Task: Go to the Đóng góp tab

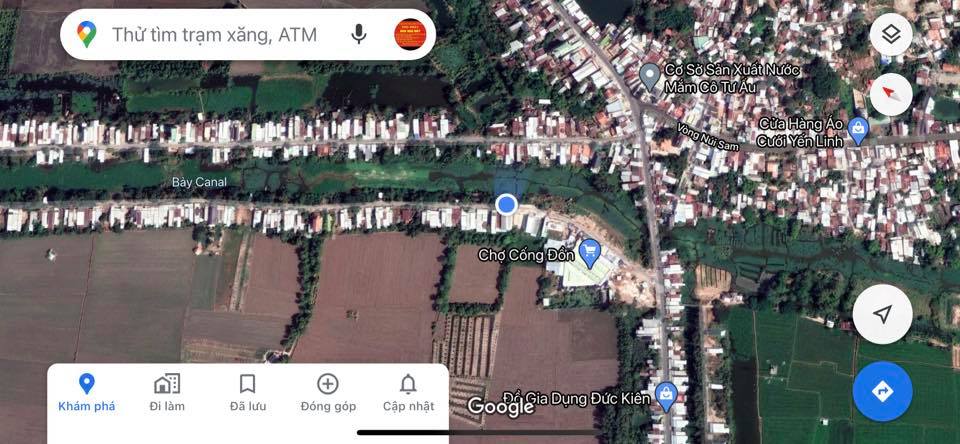Action: click(x=328, y=392)
